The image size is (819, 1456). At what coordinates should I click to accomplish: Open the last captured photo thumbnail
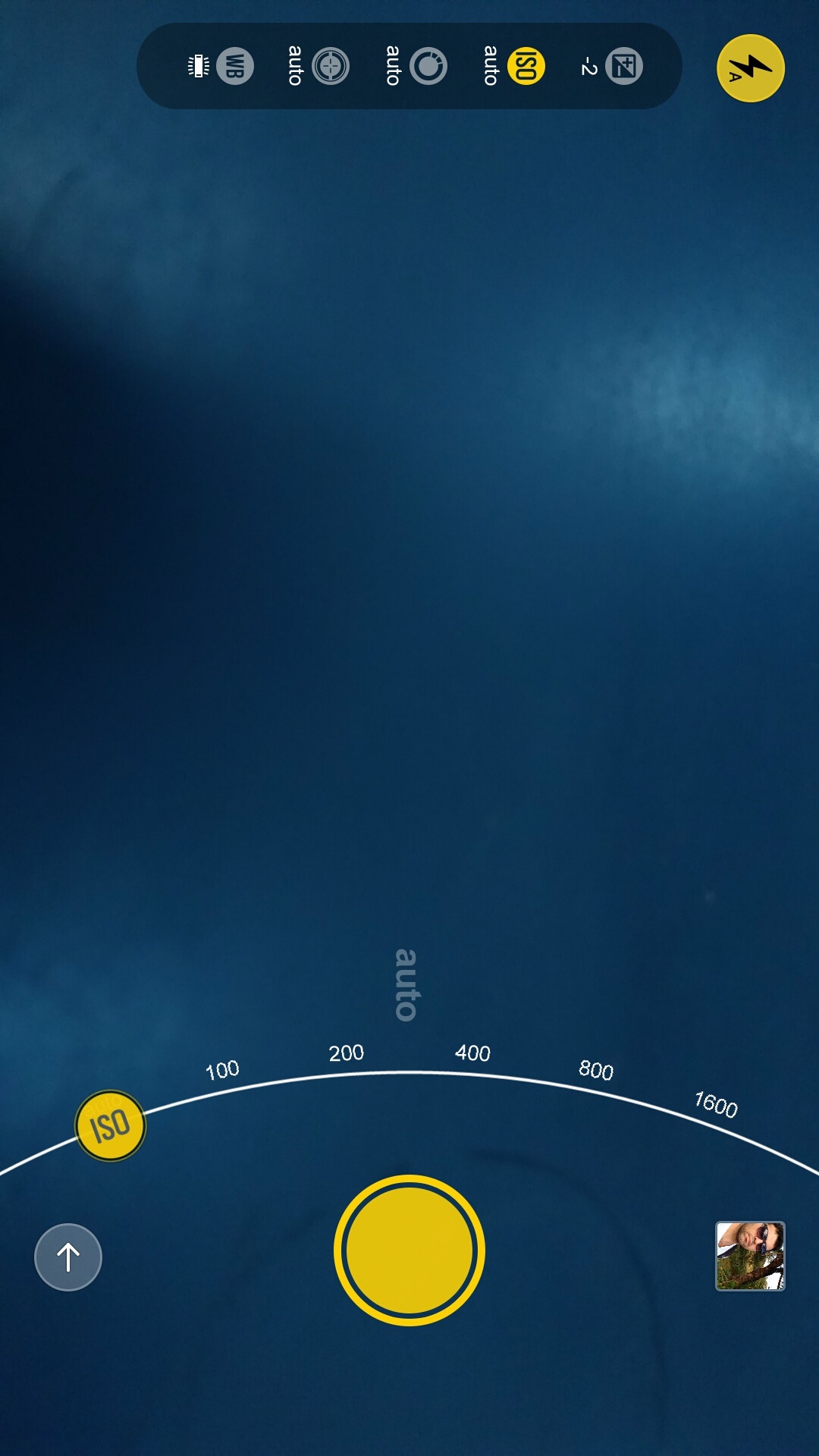pos(750,1256)
